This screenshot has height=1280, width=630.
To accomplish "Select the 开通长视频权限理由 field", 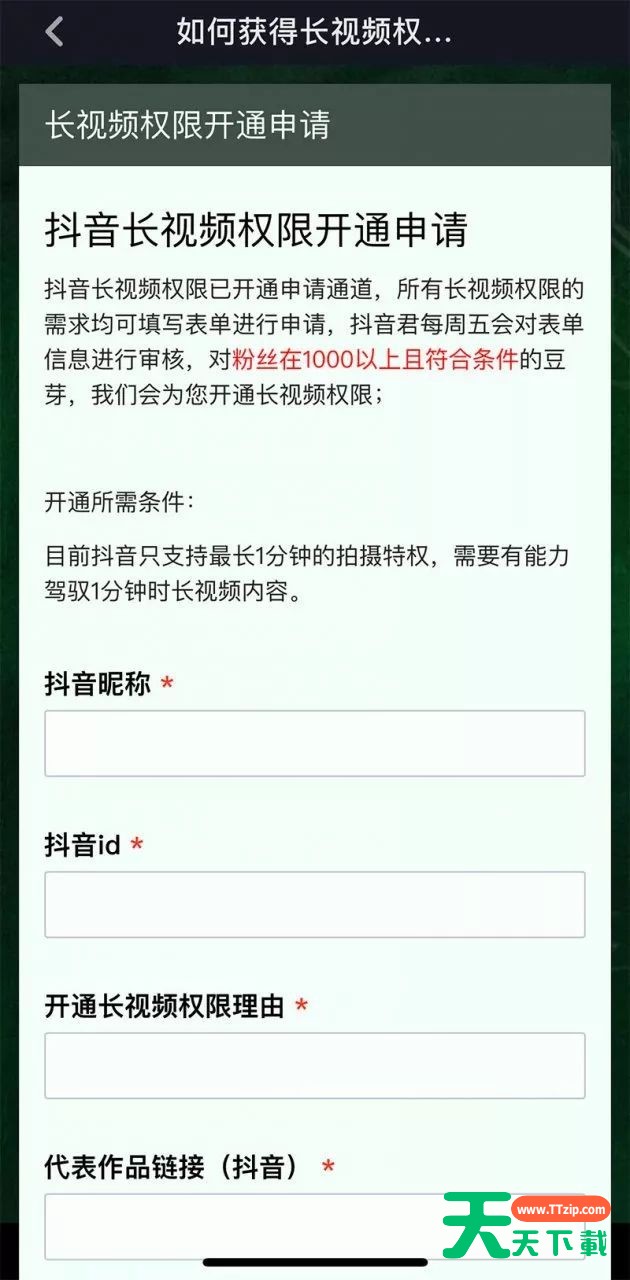I will 314,1065.
